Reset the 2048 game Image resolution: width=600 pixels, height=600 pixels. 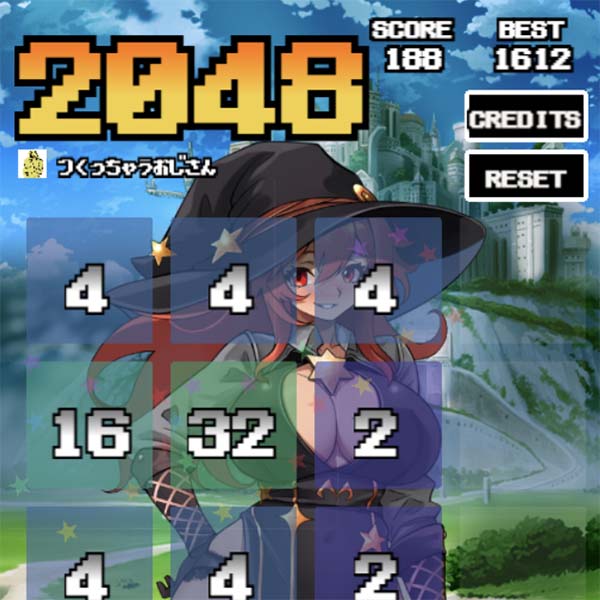526,178
